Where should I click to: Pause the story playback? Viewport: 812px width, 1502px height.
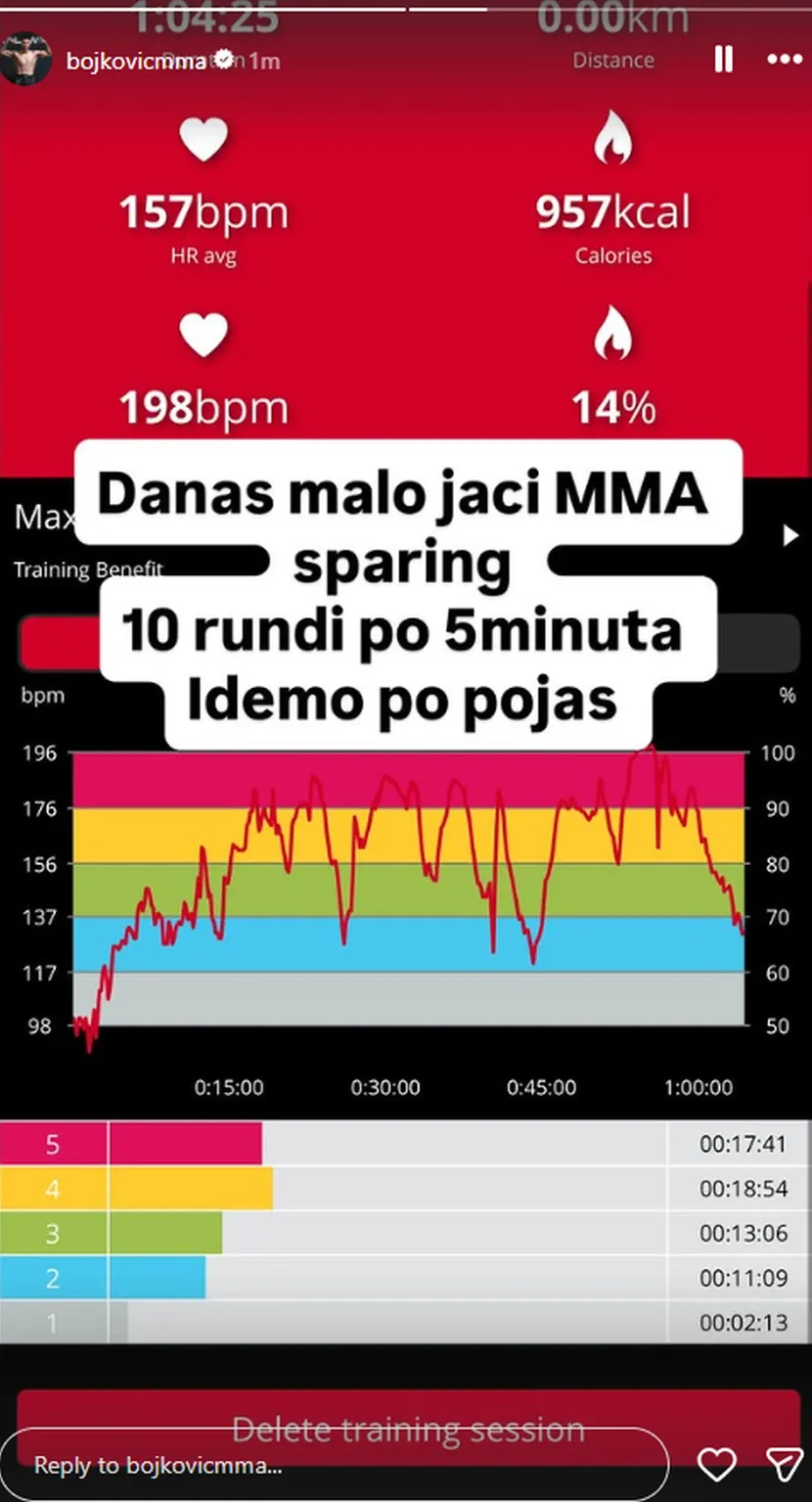point(723,60)
